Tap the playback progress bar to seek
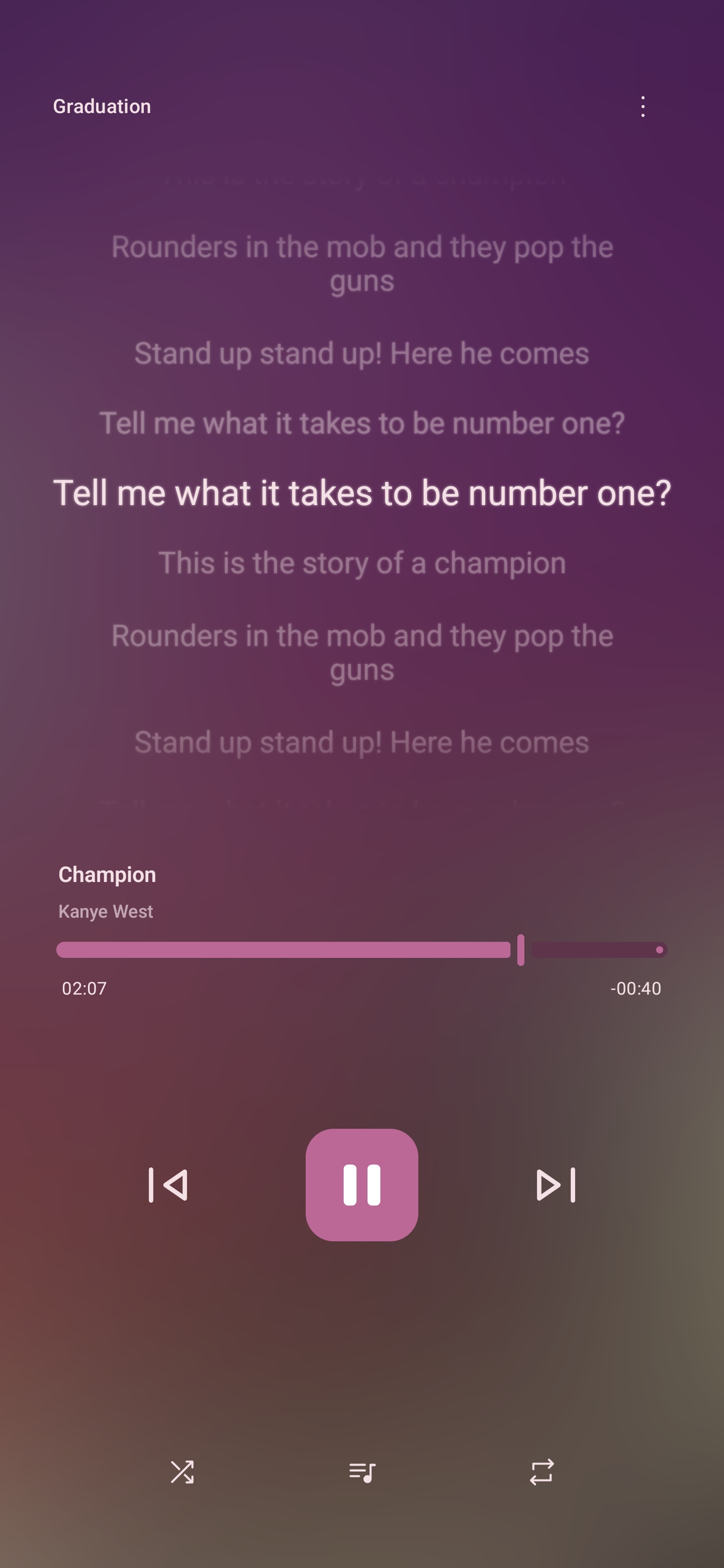The height and width of the screenshot is (1568, 724). pos(361,949)
